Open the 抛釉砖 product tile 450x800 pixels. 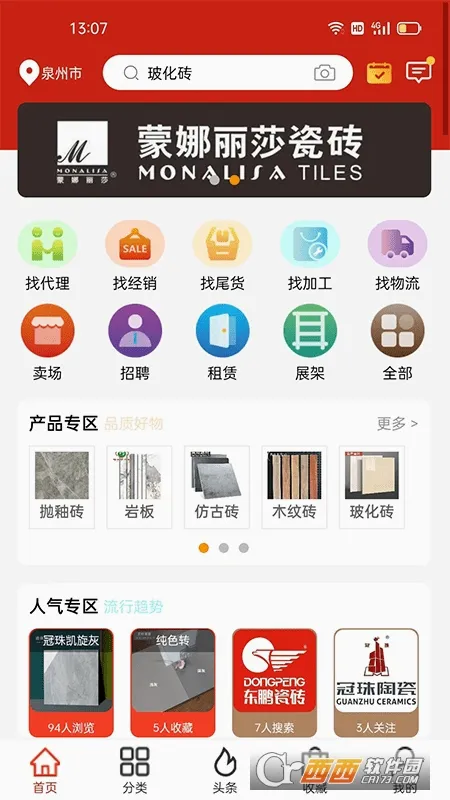coord(62,487)
